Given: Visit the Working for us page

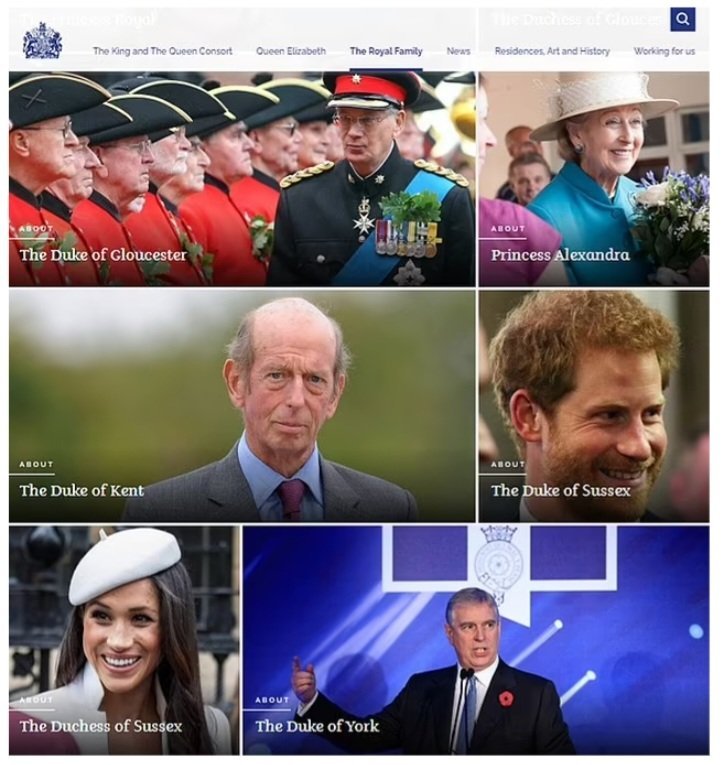Looking at the screenshot, I should coord(664,51).
